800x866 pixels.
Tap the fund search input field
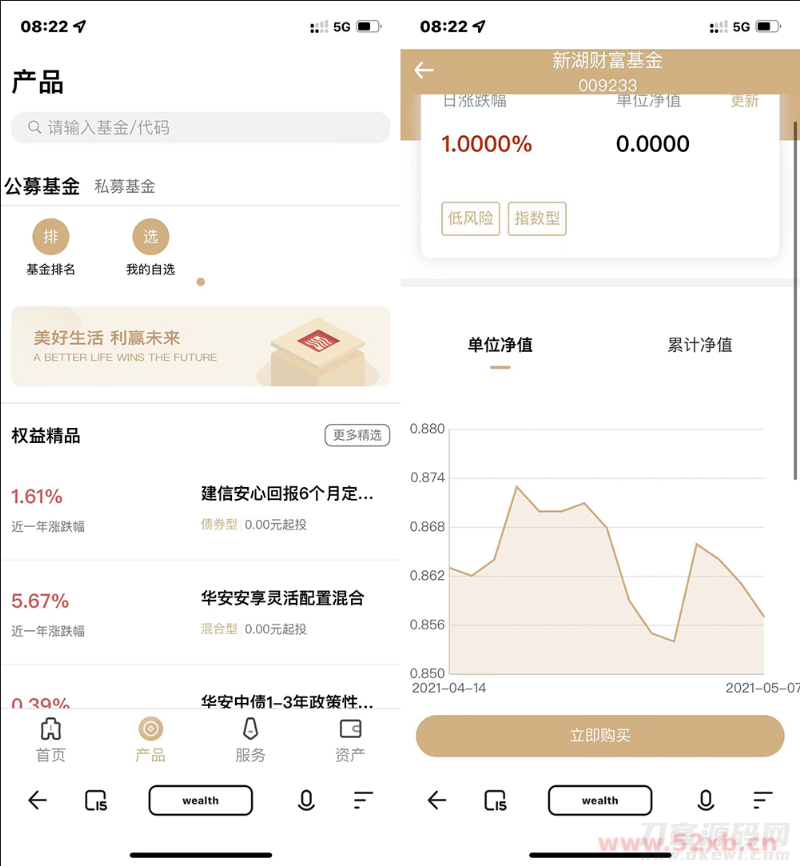pos(200,128)
